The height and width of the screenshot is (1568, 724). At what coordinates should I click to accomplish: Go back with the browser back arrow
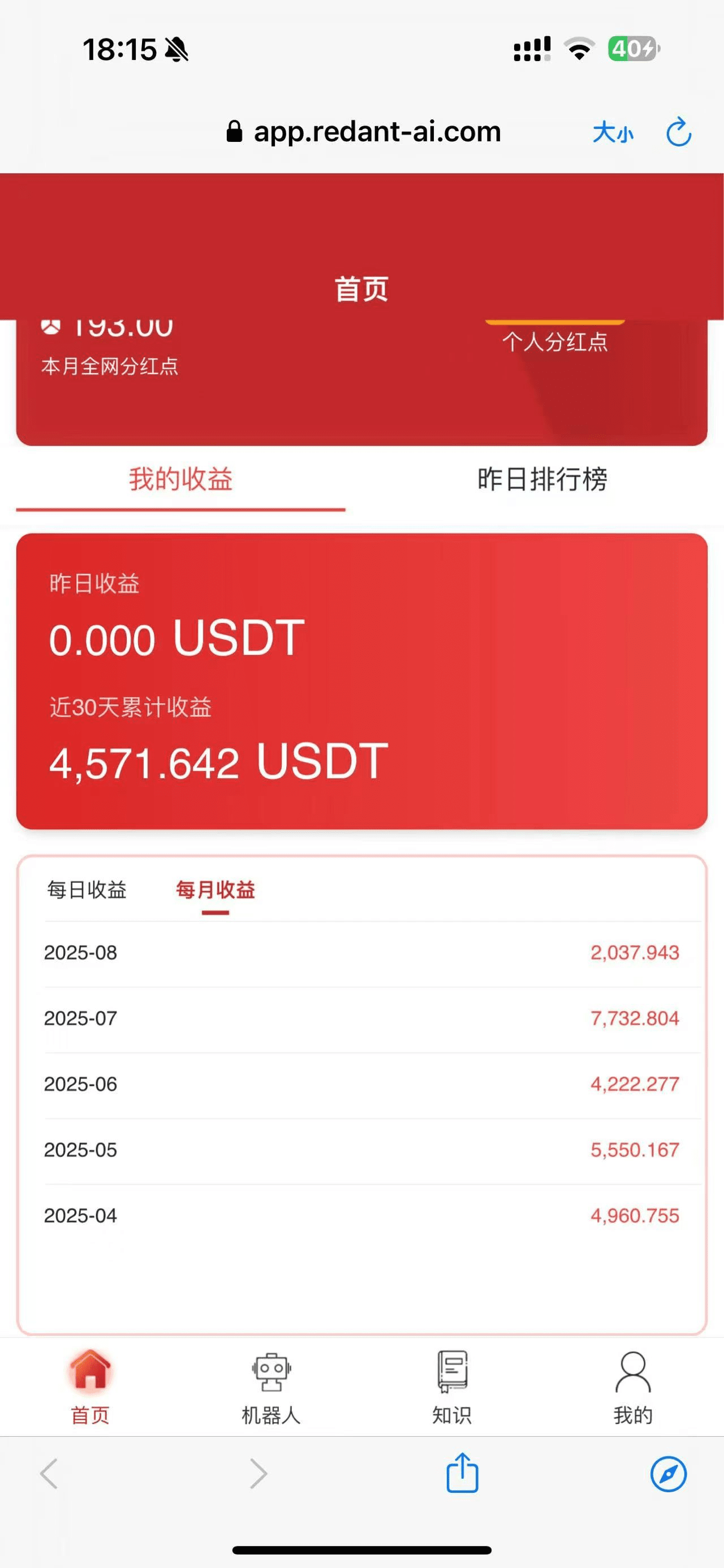(x=49, y=1474)
